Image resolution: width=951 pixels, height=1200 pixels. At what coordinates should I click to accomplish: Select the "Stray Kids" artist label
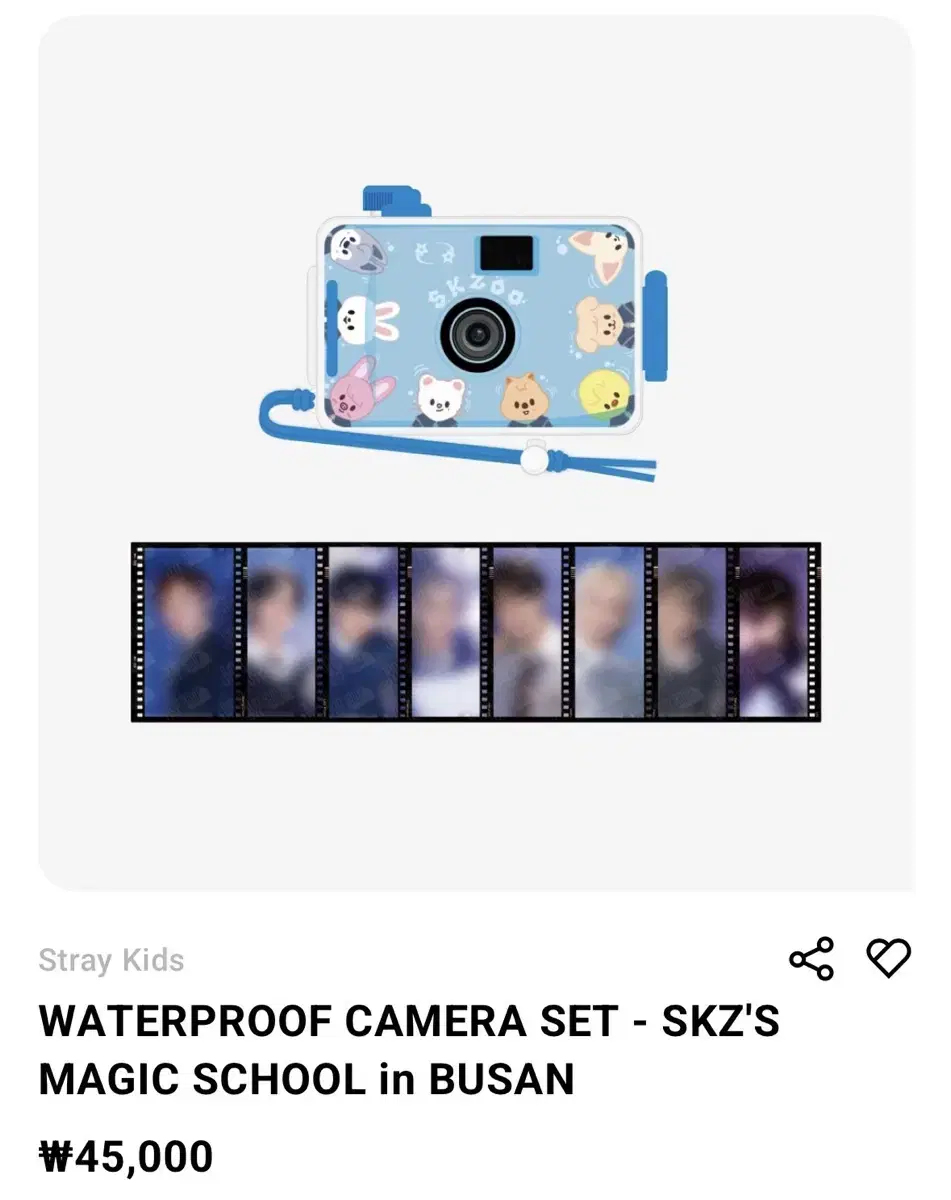(110, 960)
